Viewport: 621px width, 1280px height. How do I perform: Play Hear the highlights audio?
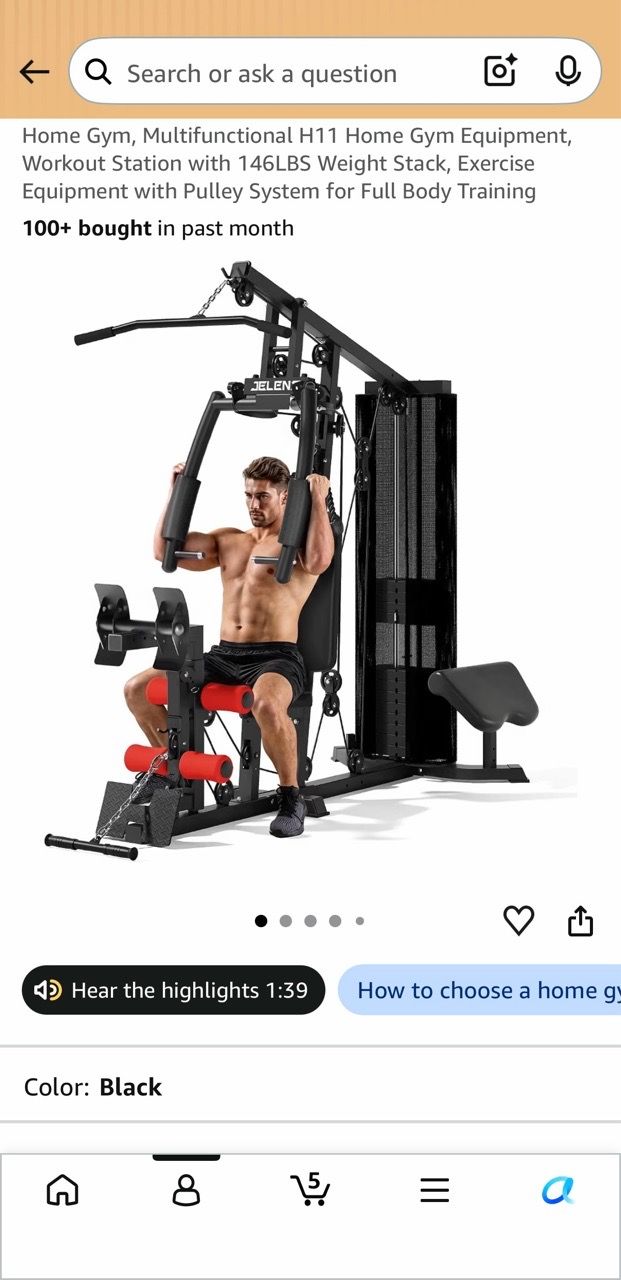[x=174, y=990]
